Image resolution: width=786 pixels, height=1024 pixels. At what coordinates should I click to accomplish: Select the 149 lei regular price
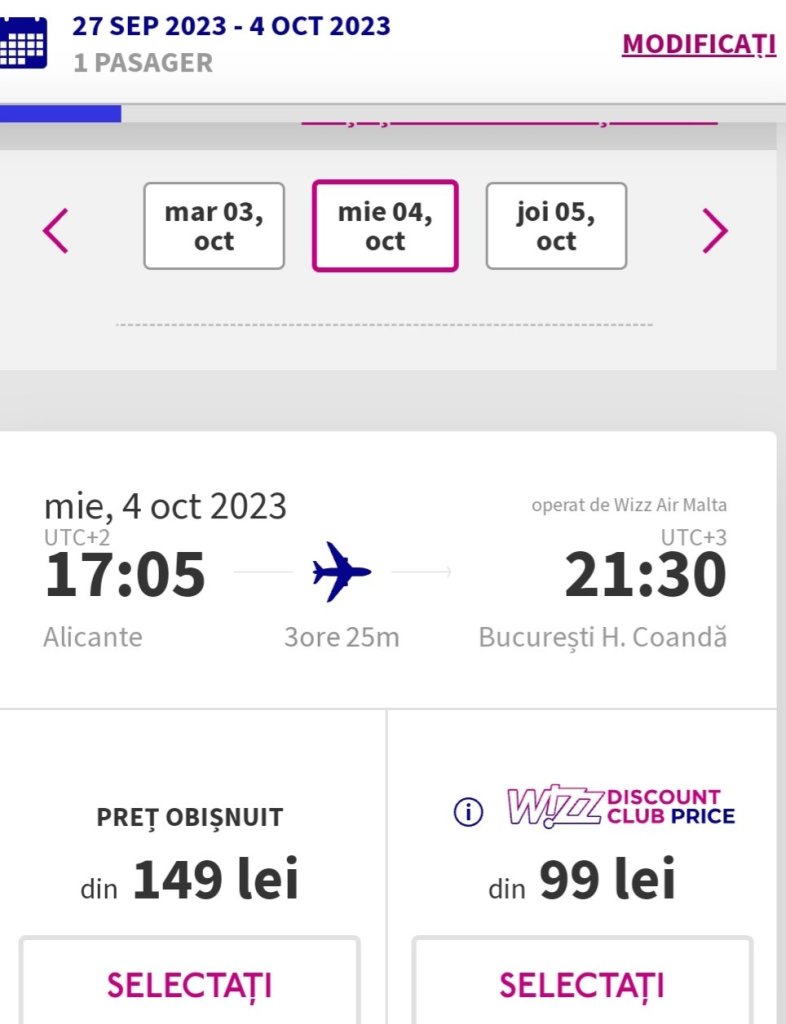click(189, 984)
